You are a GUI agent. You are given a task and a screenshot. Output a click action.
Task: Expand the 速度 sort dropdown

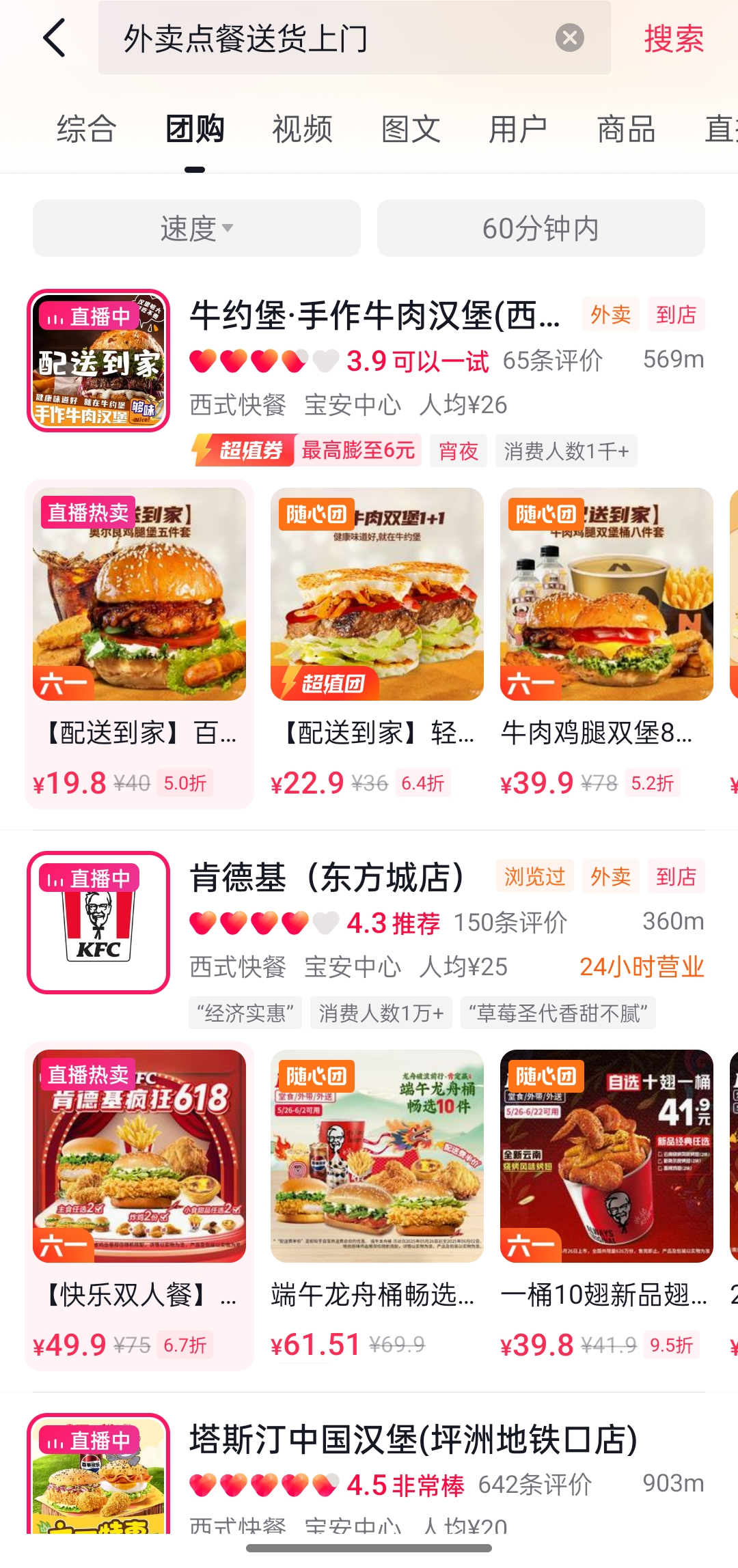point(197,228)
